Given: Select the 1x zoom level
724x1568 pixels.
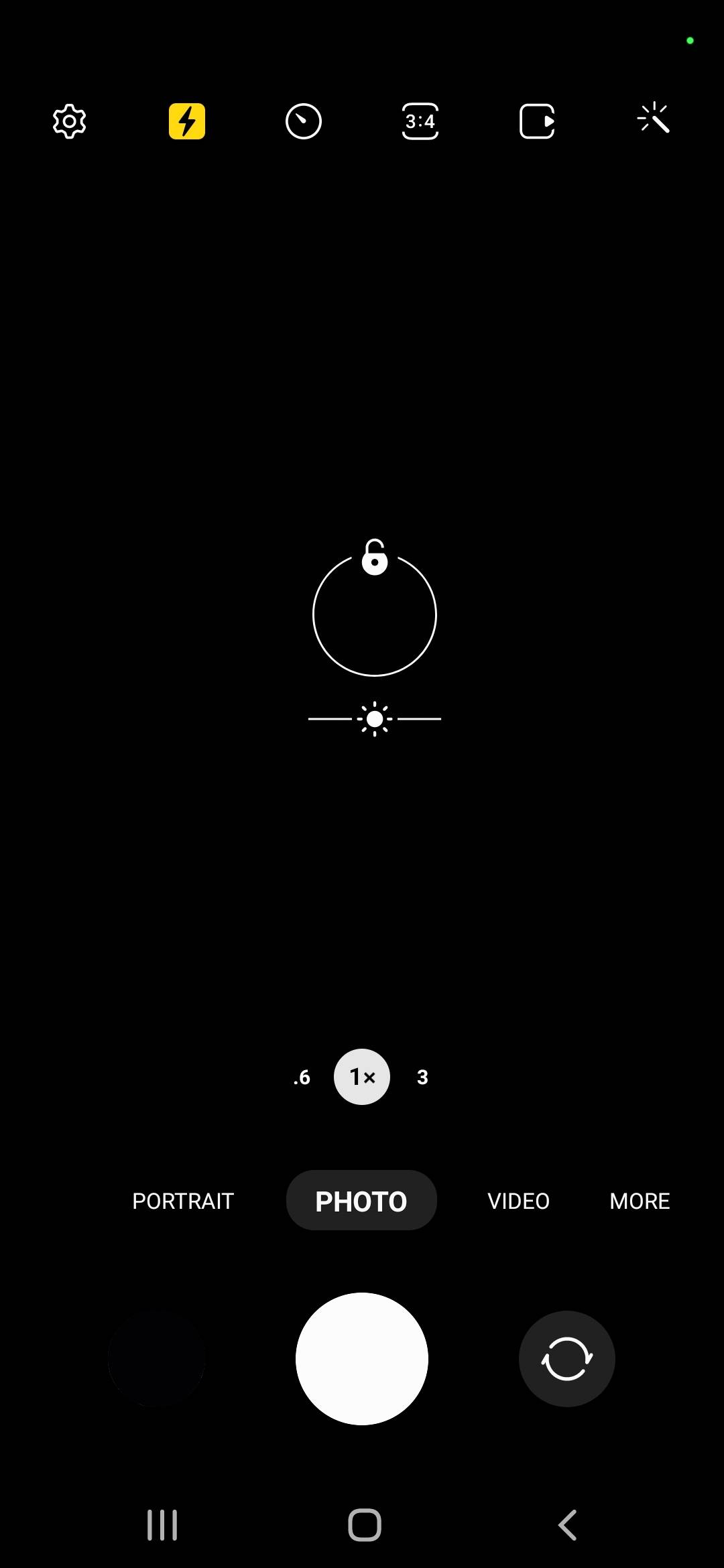Looking at the screenshot, I should tap(362, 1077).
